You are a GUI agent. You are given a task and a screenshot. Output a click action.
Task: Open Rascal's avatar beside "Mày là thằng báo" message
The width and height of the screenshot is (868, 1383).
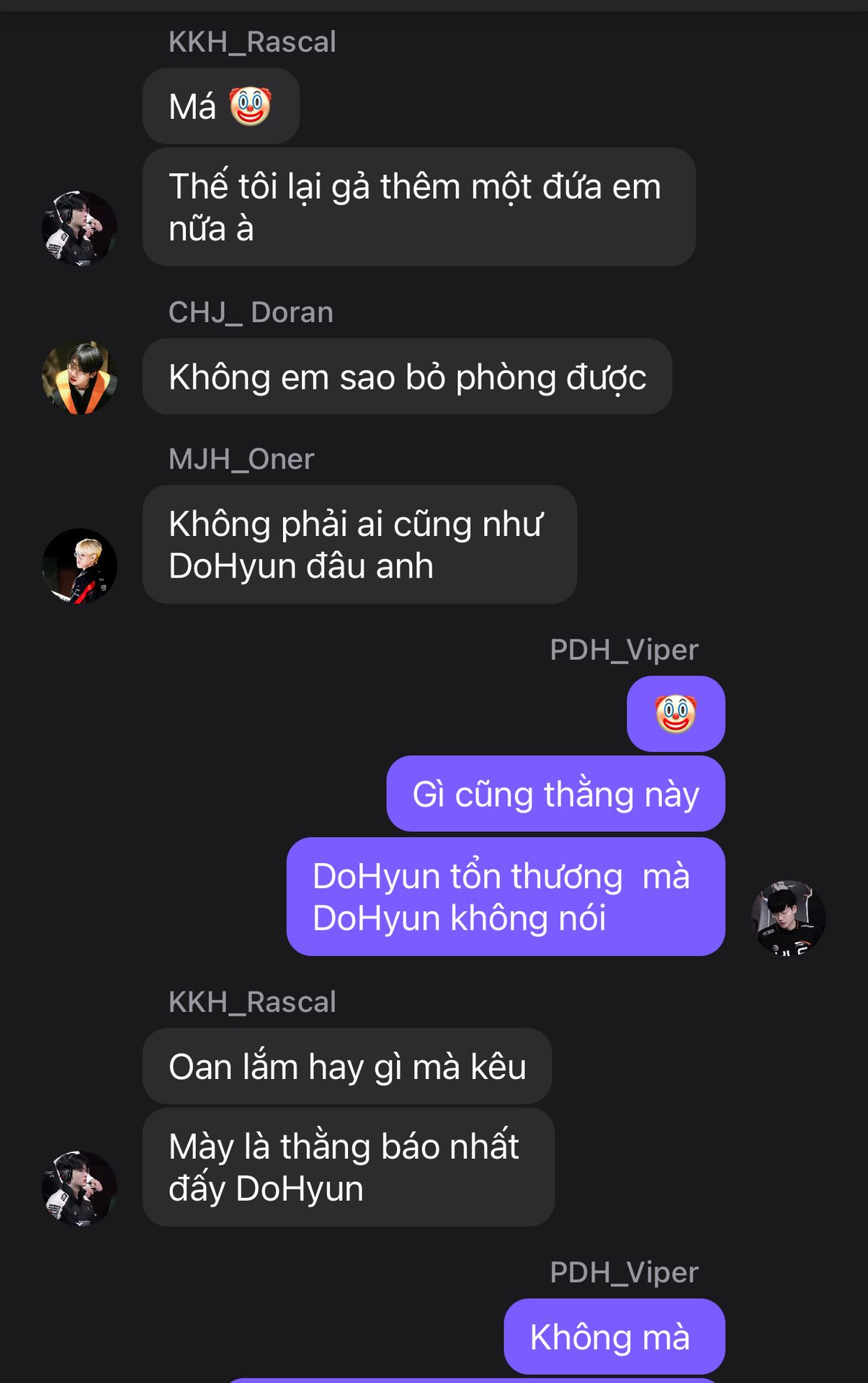tap(79, 1189)
